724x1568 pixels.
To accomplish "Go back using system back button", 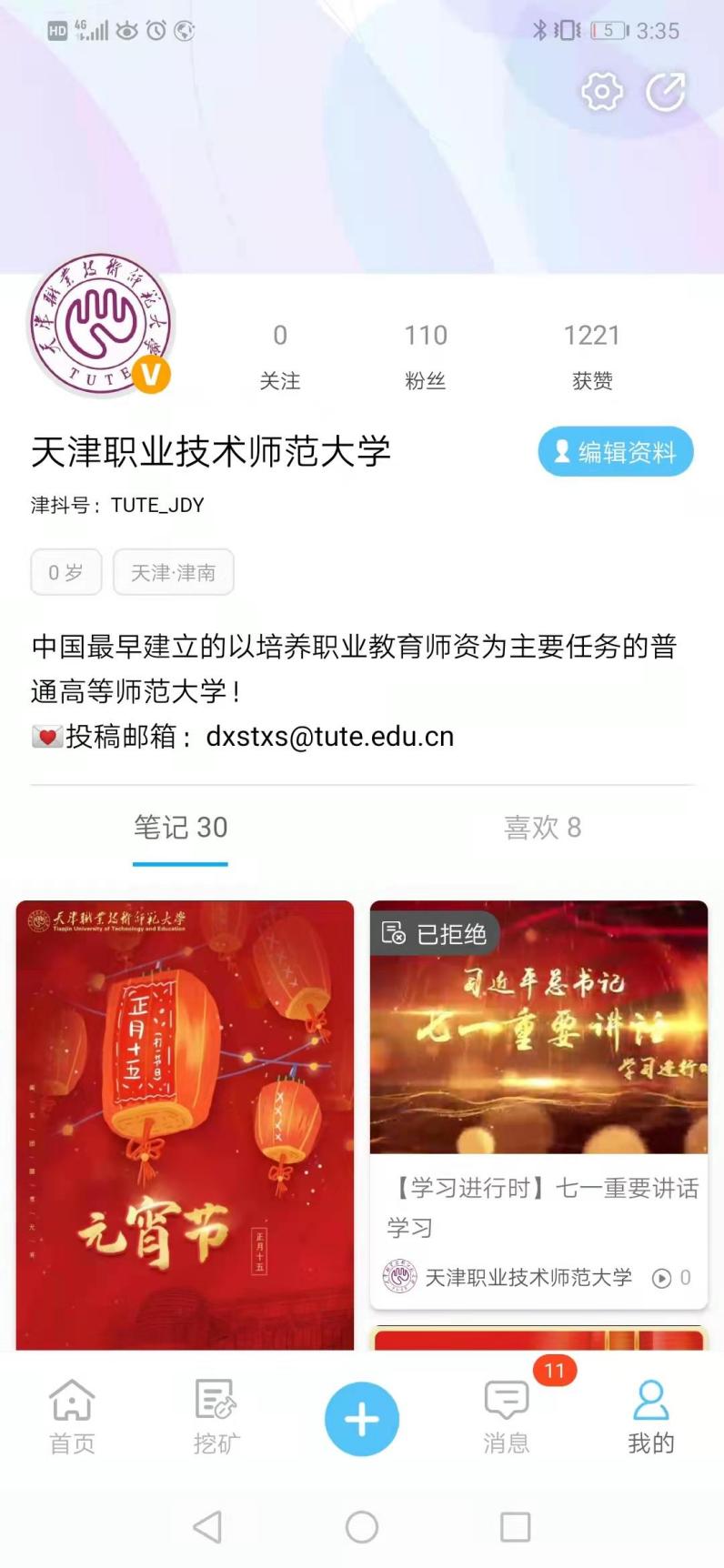I will click(x=207, y=1527).
